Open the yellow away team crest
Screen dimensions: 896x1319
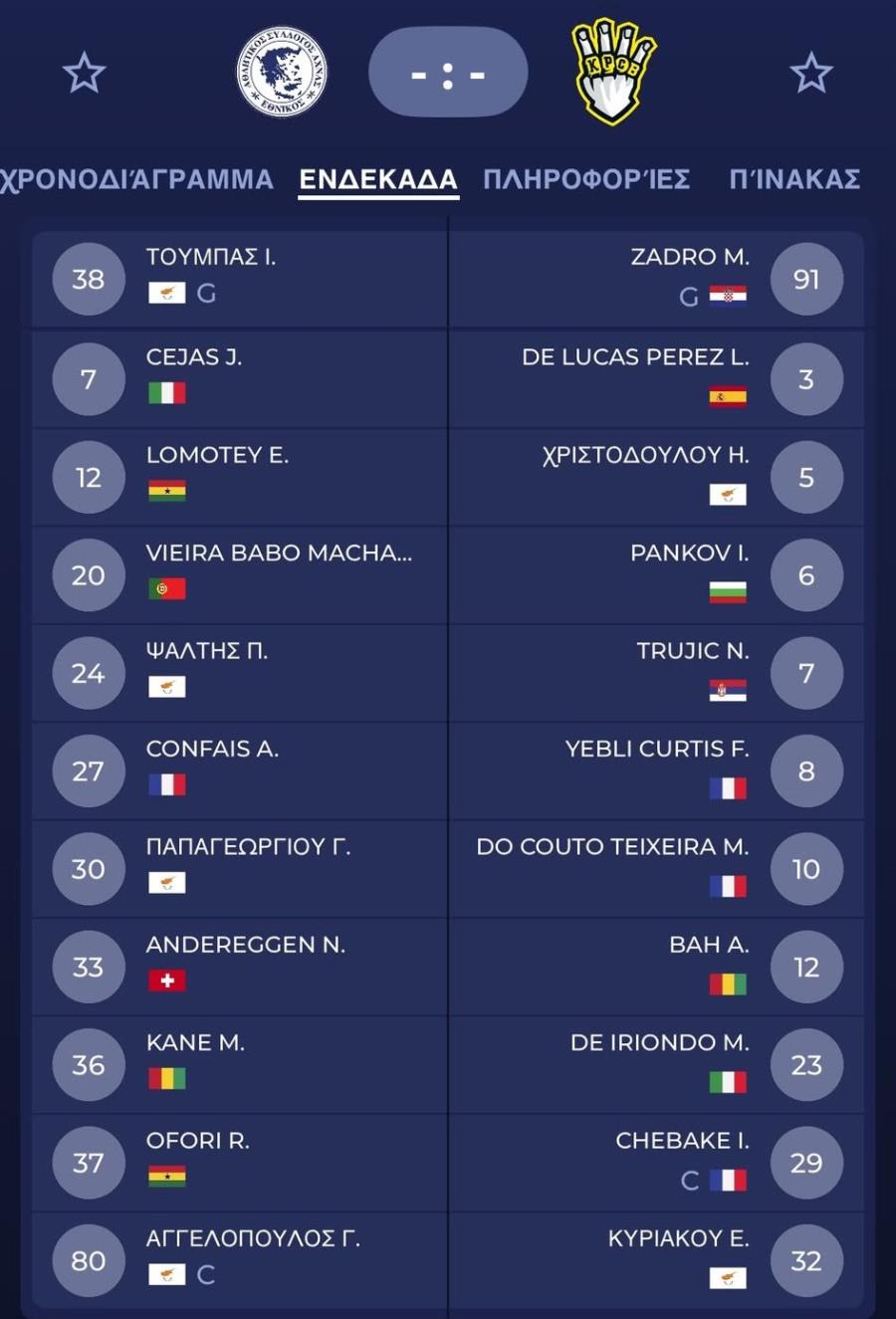tap(612, 73)
